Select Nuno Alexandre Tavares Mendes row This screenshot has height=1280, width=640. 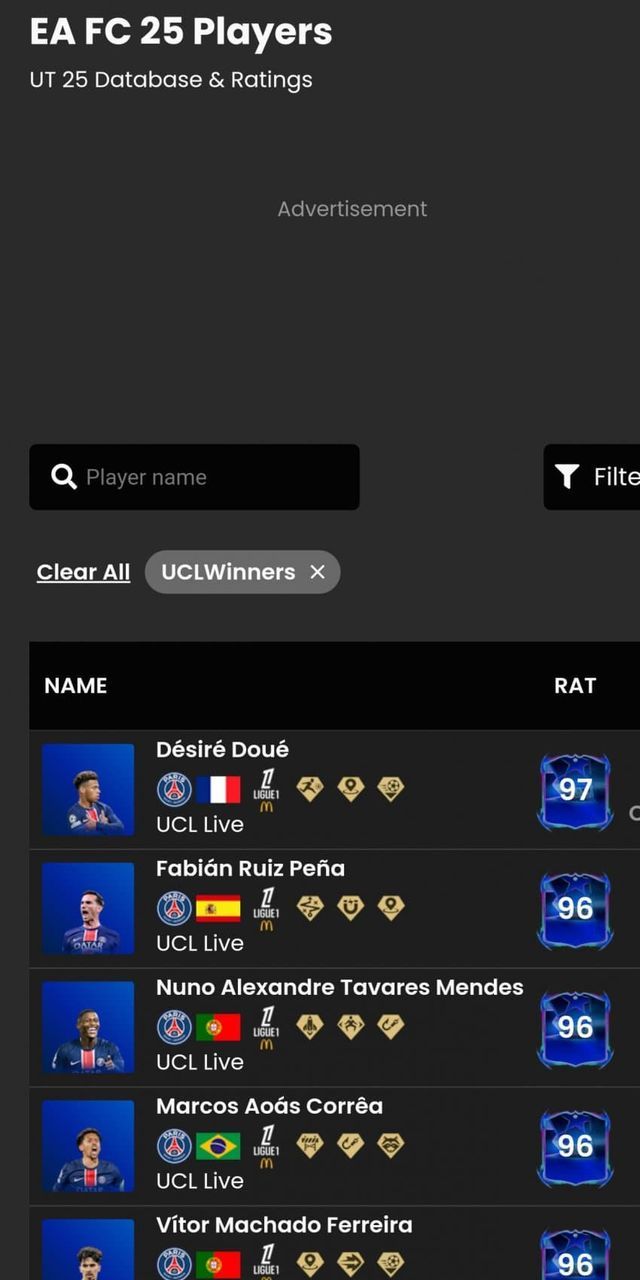[x=339, y=987]
